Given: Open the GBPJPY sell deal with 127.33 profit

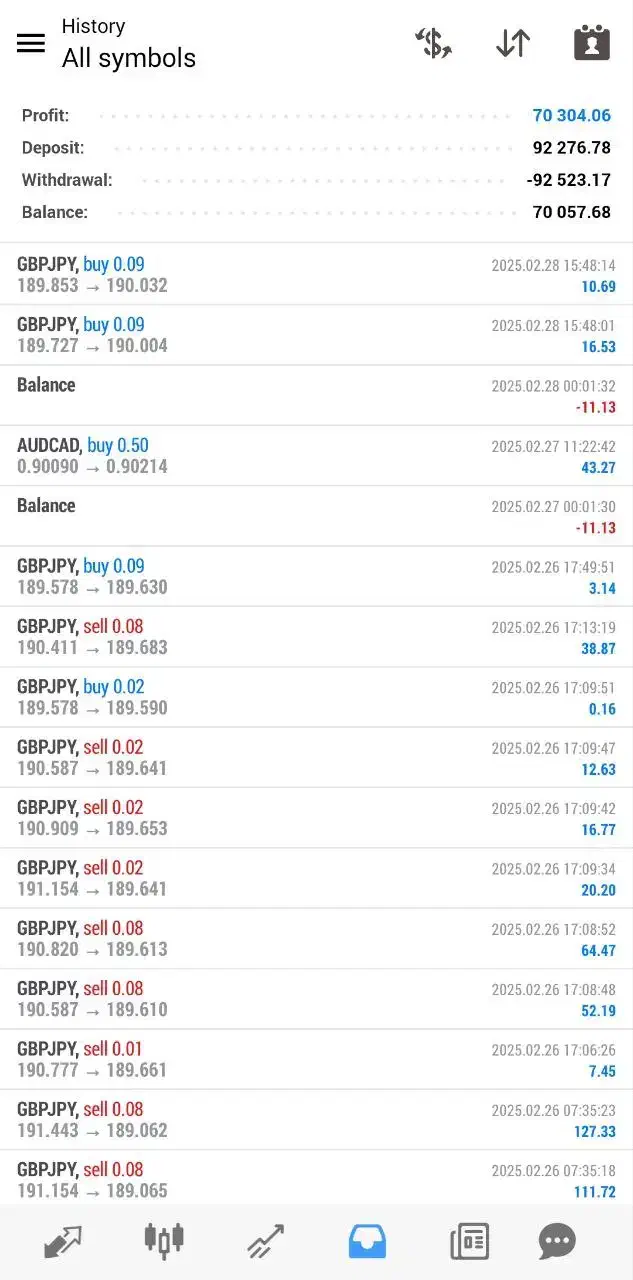Looking at the screenshot, I should click(x=316, y=1120).
